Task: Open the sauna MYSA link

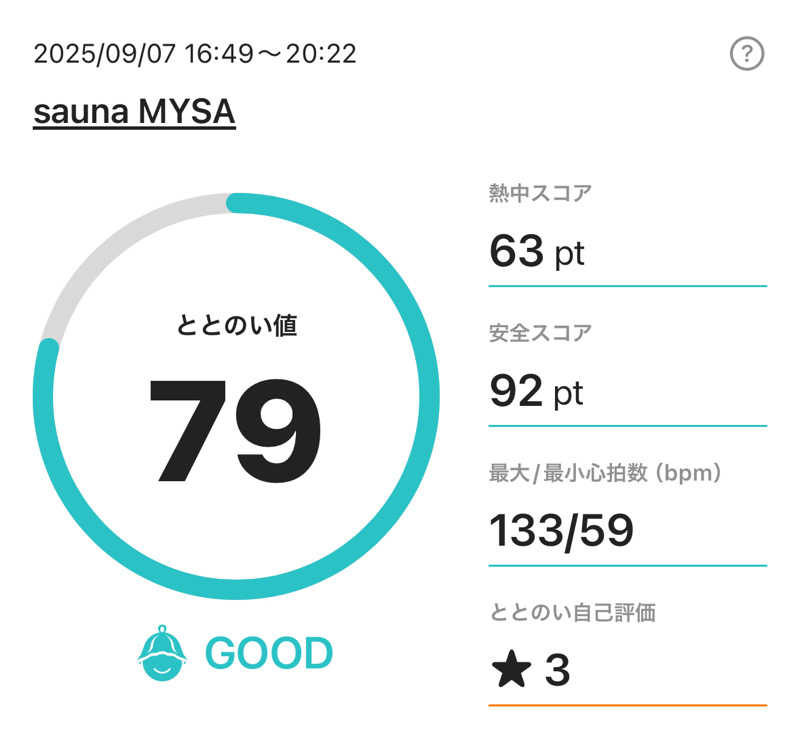Action: tap(134, 112)
